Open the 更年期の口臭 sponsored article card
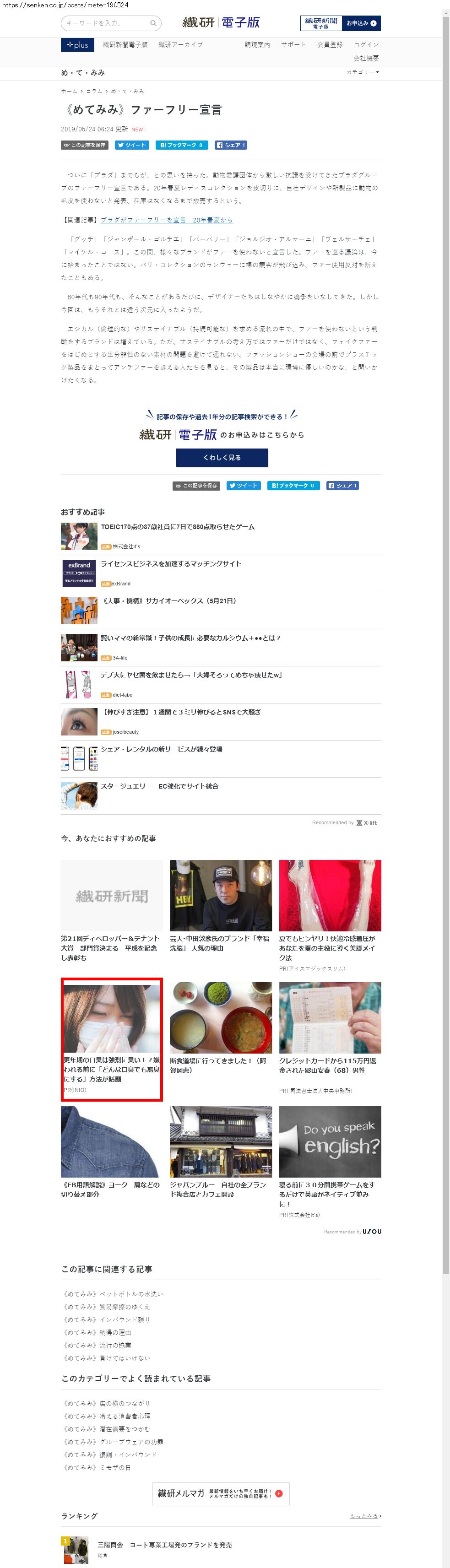The image size is (450, 1568). [111, 1038]
